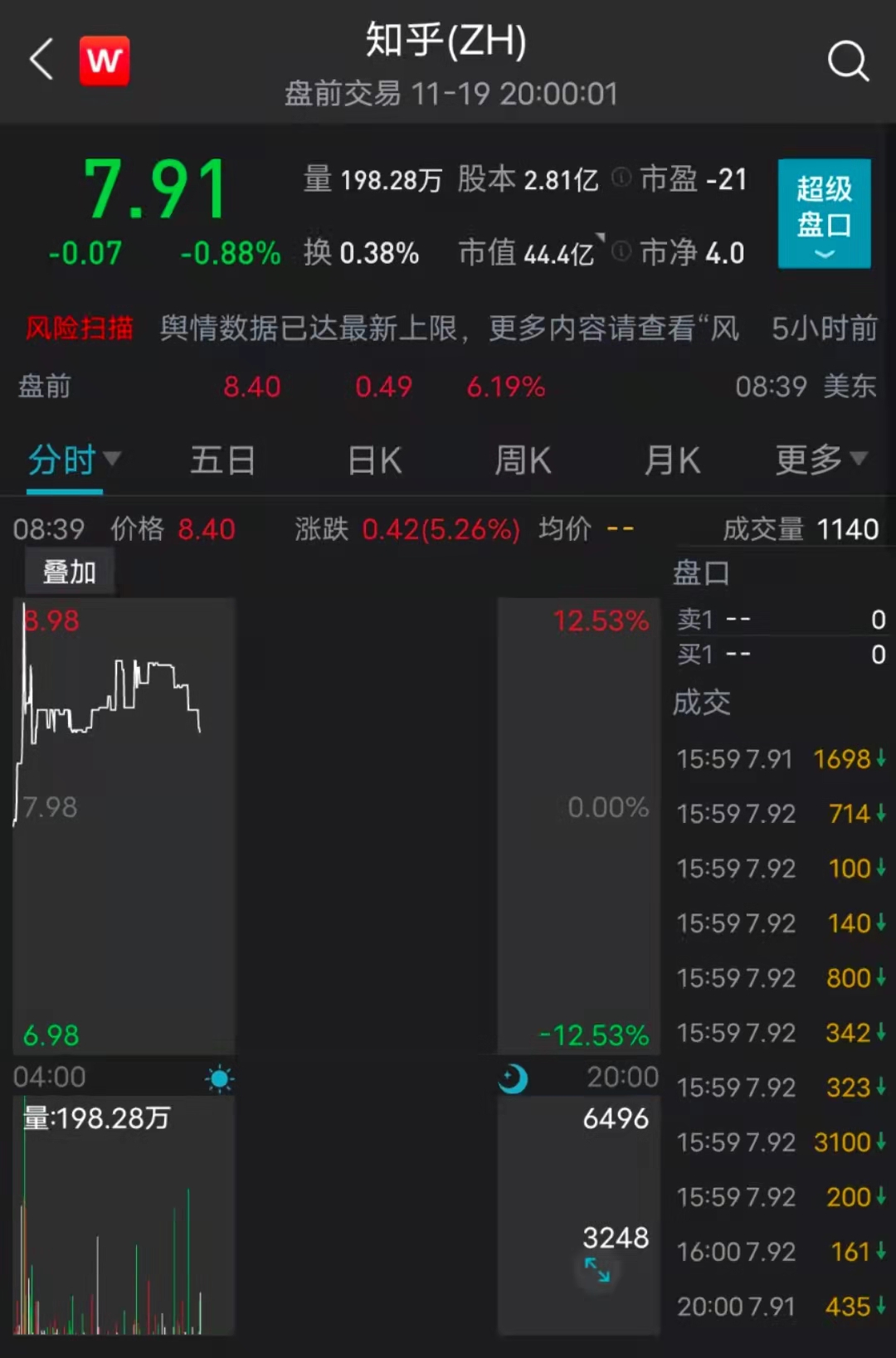The width and height of the screenshot is (896, 1358).
Task: Open the 风险扫描 risk scan notice
Action: (x=79, y=329)
